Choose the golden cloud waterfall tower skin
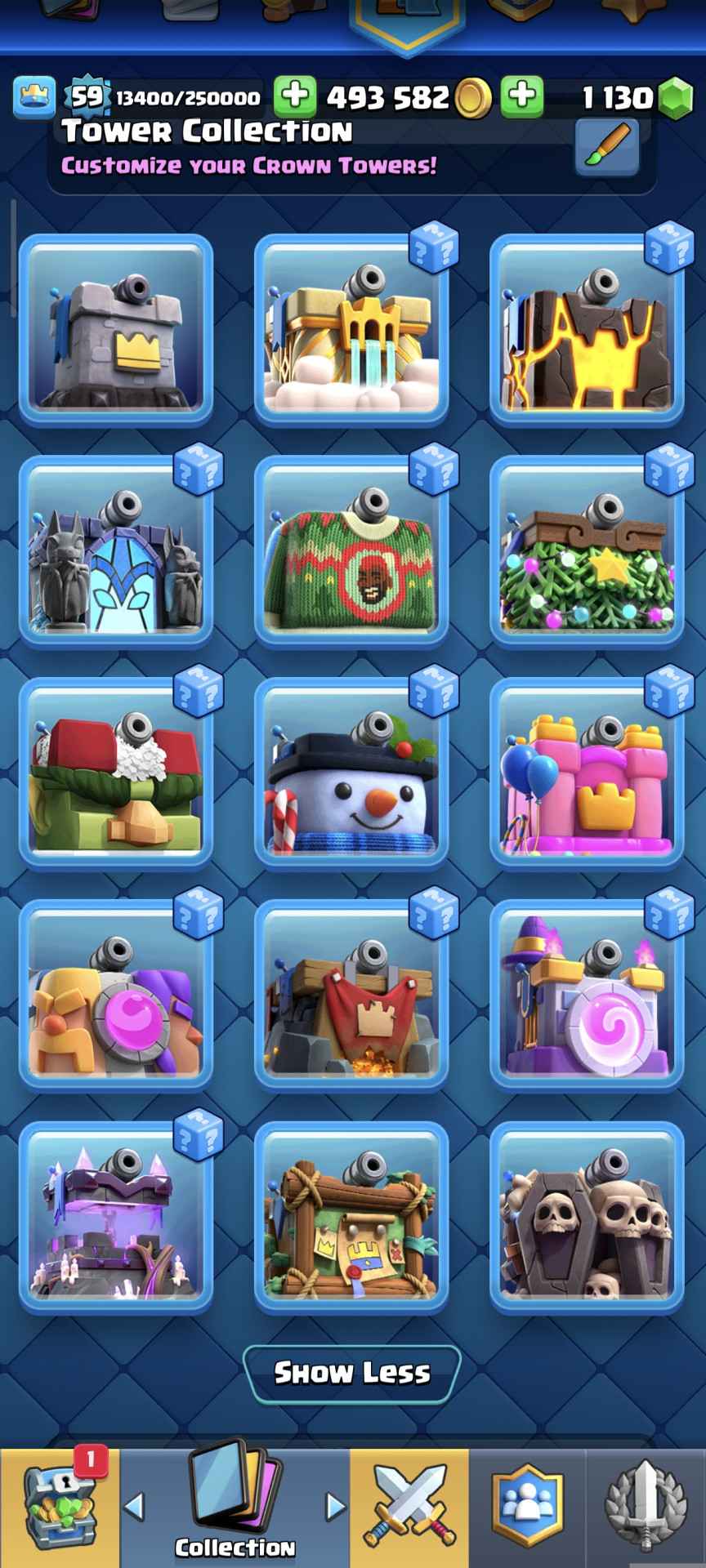This screenshot has width=706, height=1568. point(351,329)
